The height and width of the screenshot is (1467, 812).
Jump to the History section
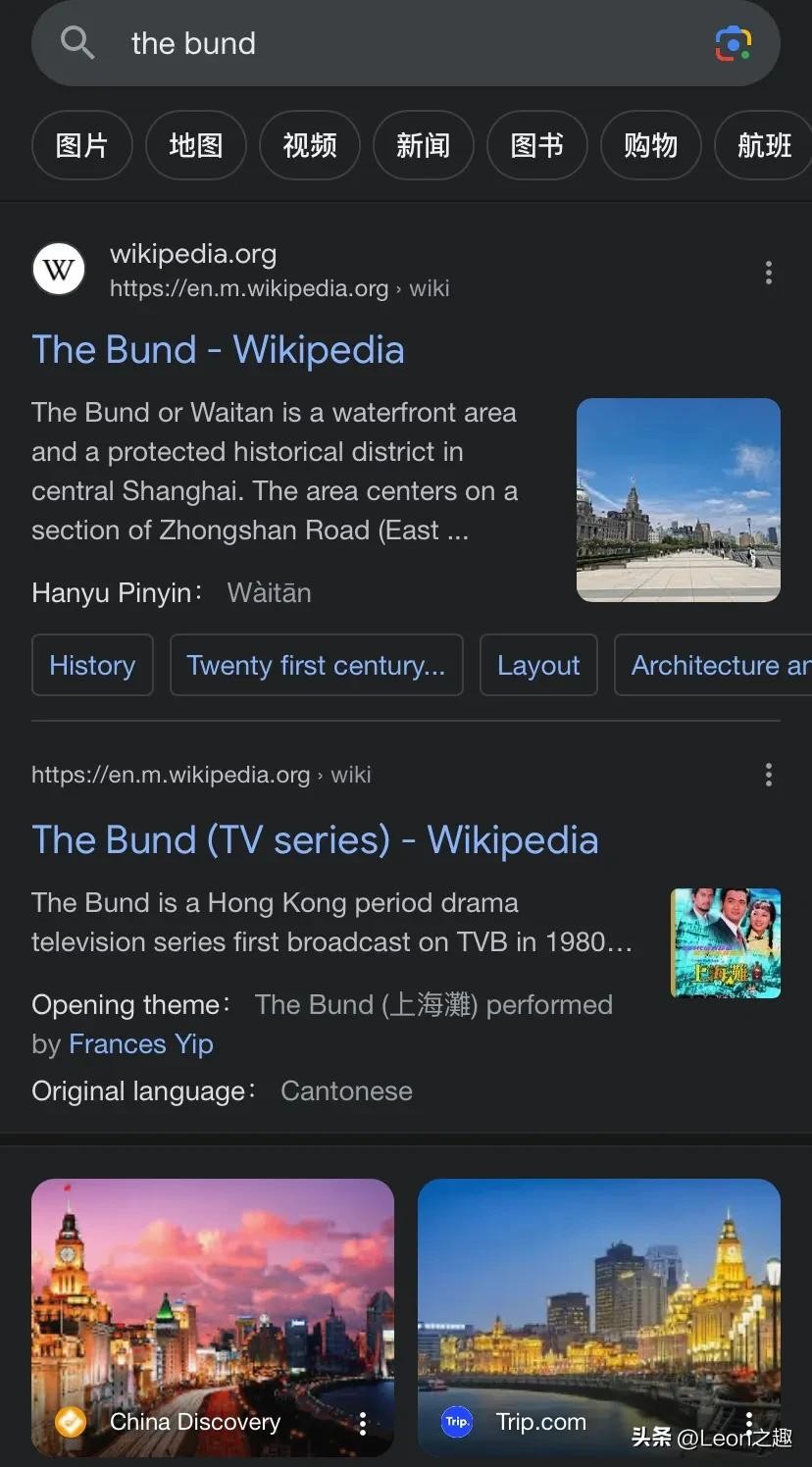coord(92,665)
